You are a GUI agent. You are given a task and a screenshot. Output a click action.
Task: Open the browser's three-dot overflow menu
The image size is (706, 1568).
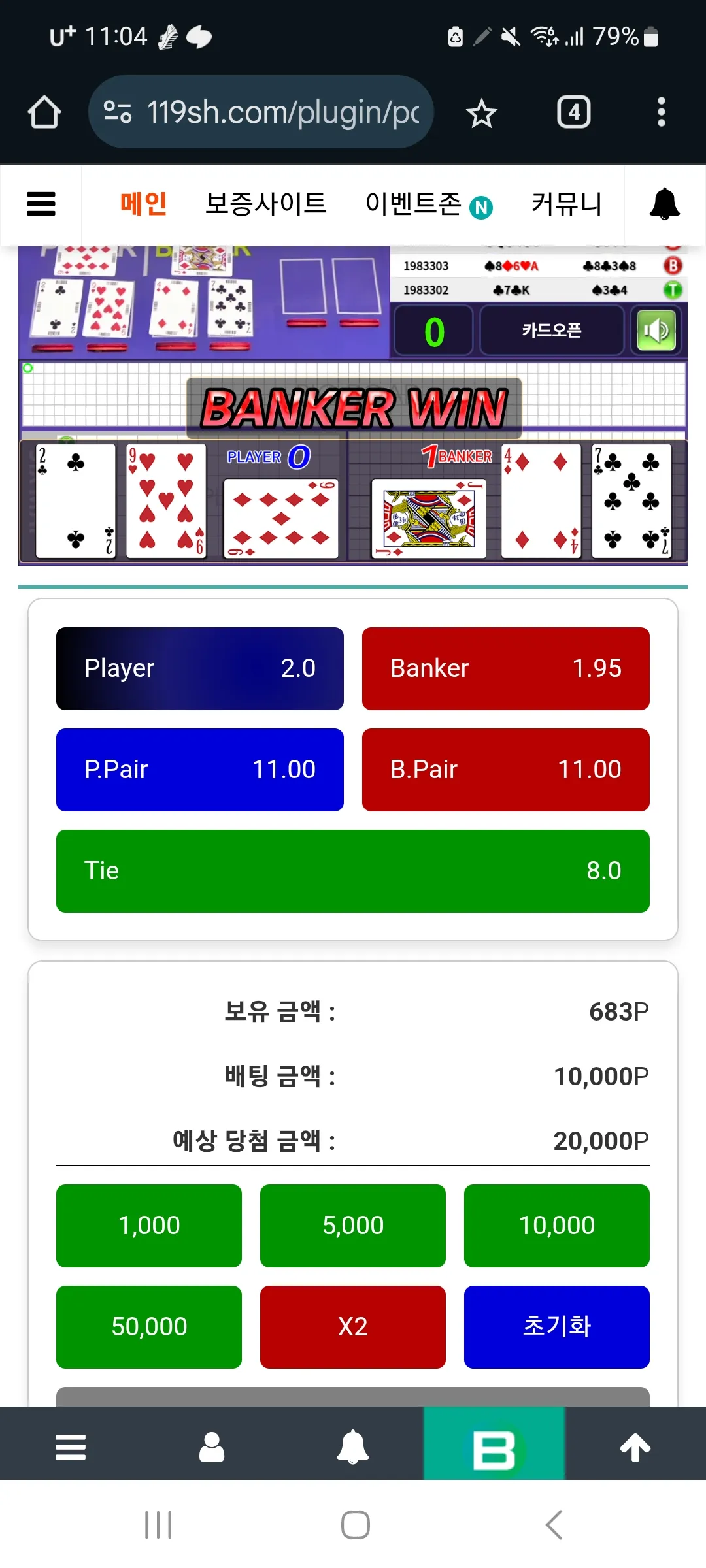tap(662, 112)
